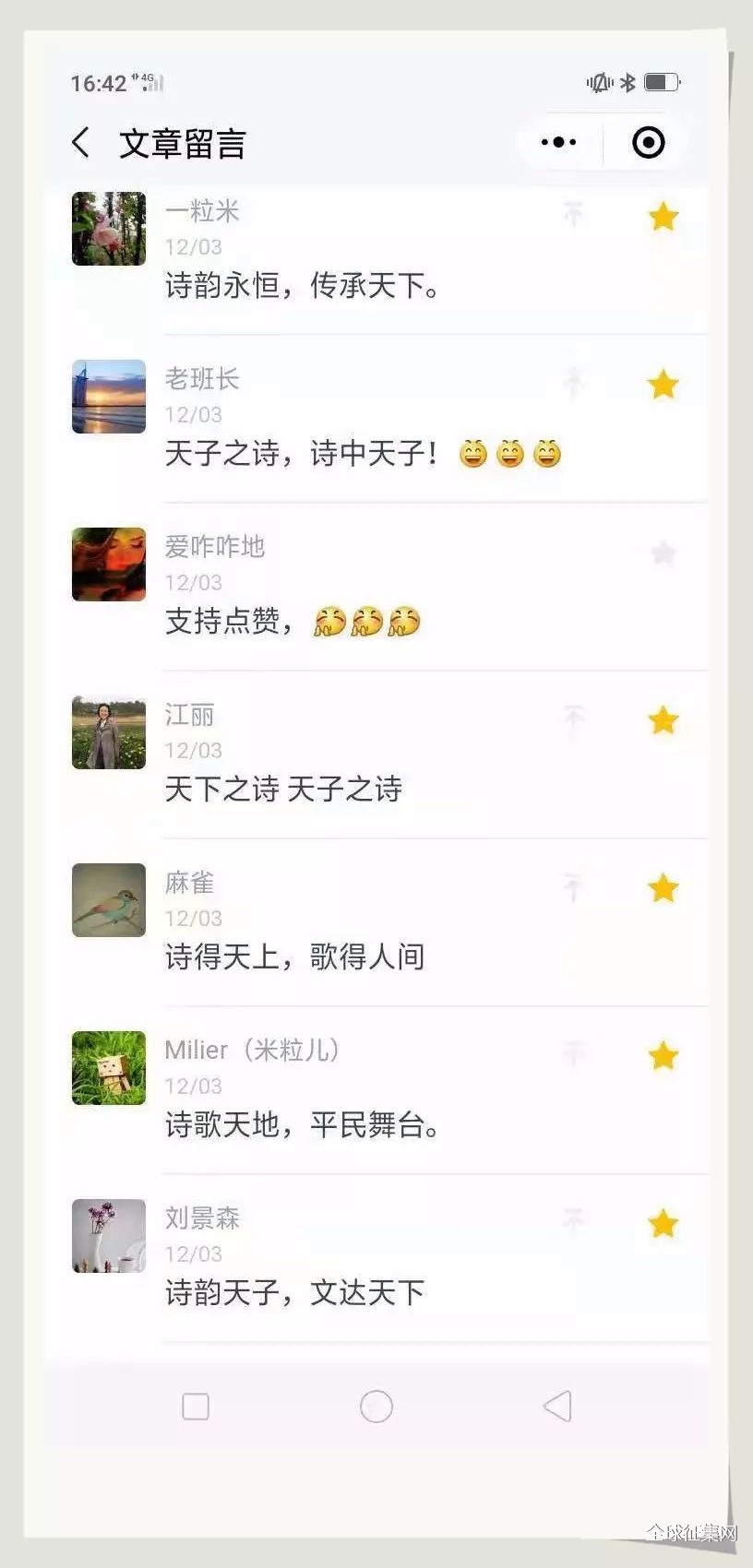This screenshot has height=1568, width=753.
Task: Pin 麻雀's comment to the top
Action: (573, 886)
